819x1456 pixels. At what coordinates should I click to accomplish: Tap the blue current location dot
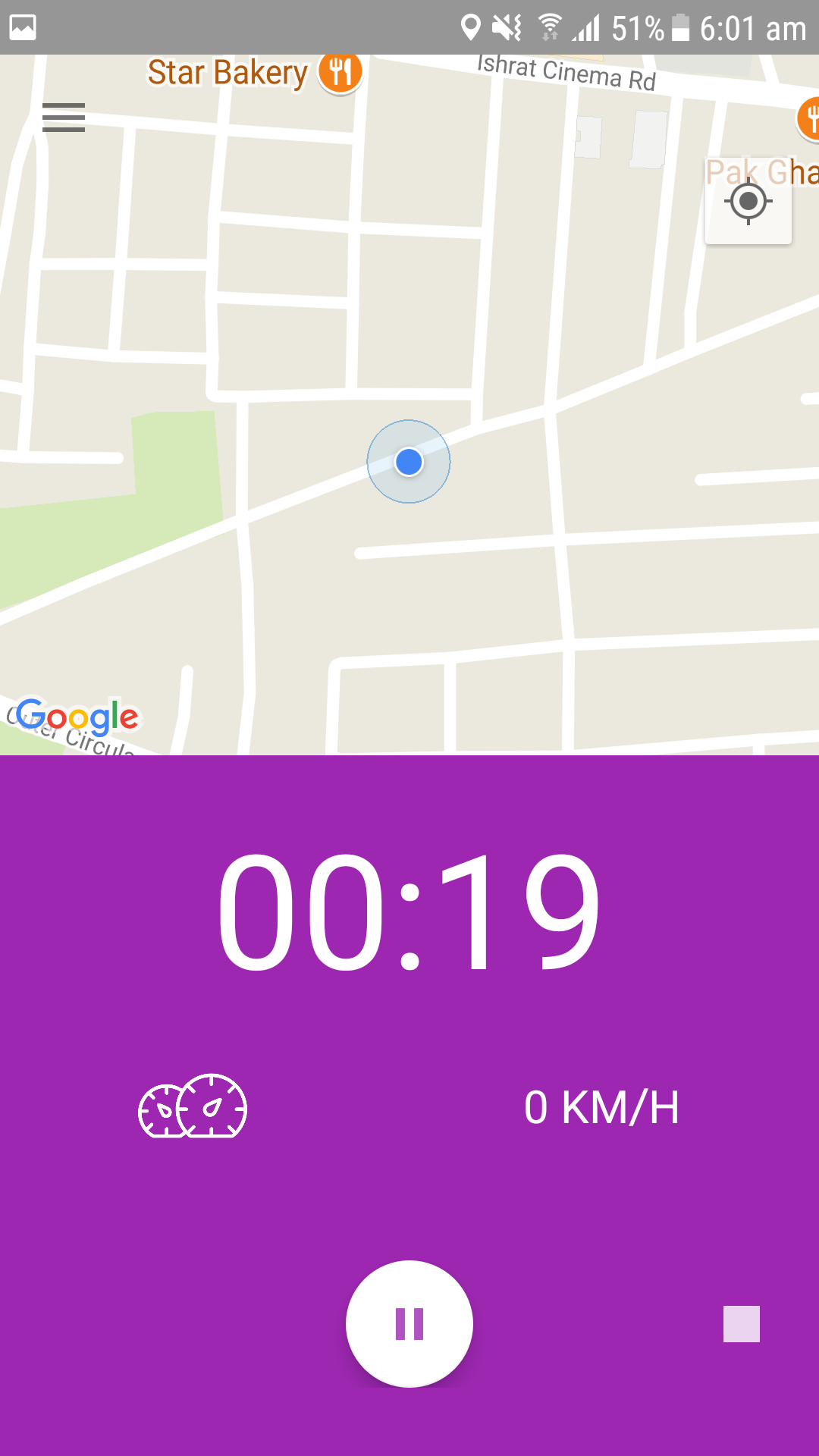409,461
